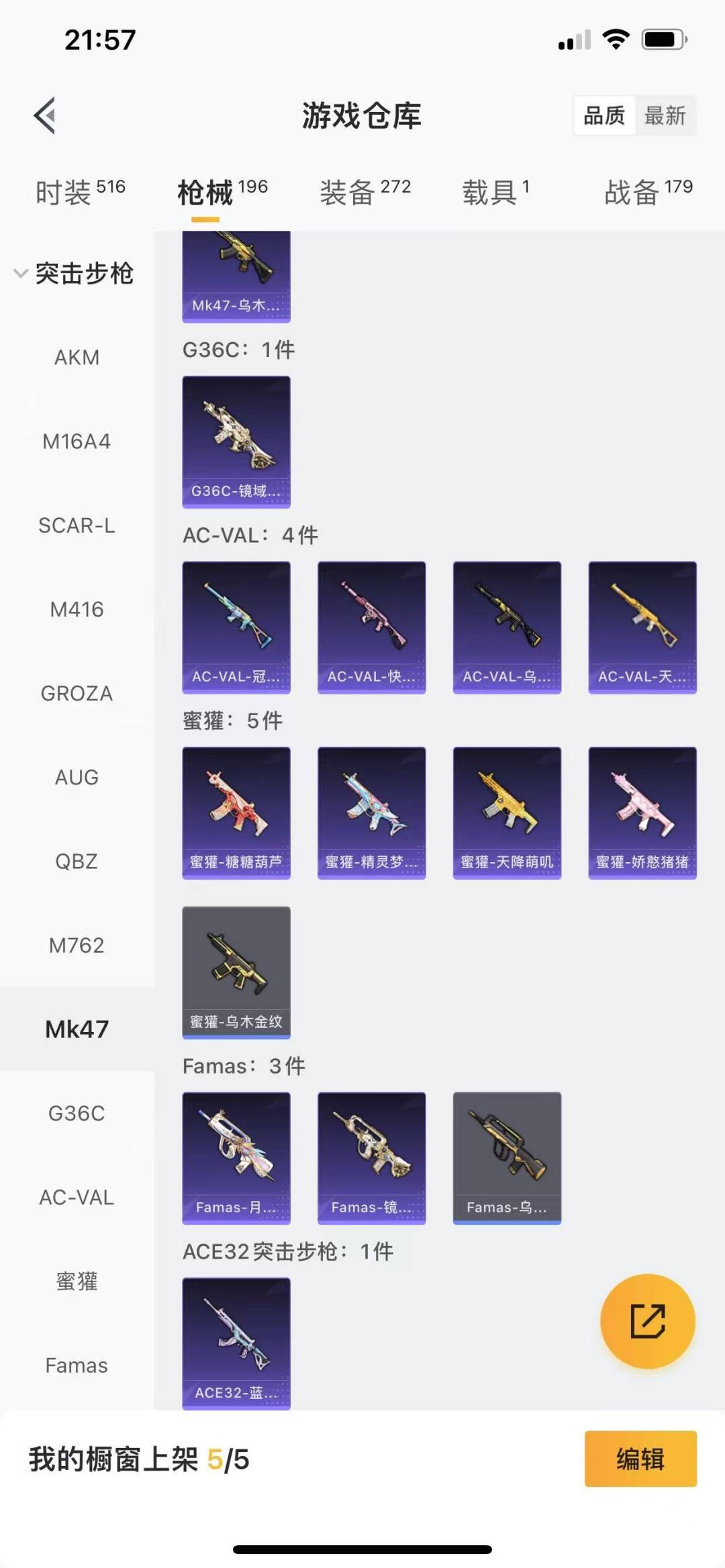Jump to M416 in the weapon list
Image resolution: width=725 pixels, height=1568 pixels.
[77, 609]
